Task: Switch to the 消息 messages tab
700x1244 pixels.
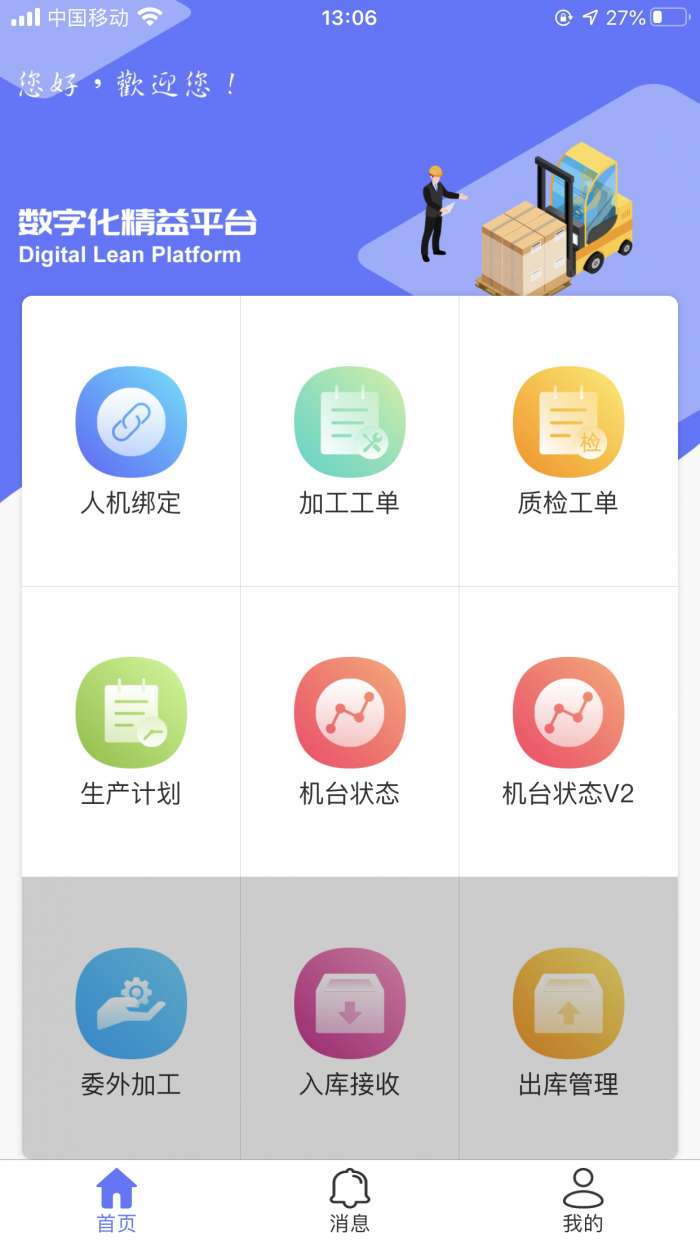Action: click(349, 1200)
